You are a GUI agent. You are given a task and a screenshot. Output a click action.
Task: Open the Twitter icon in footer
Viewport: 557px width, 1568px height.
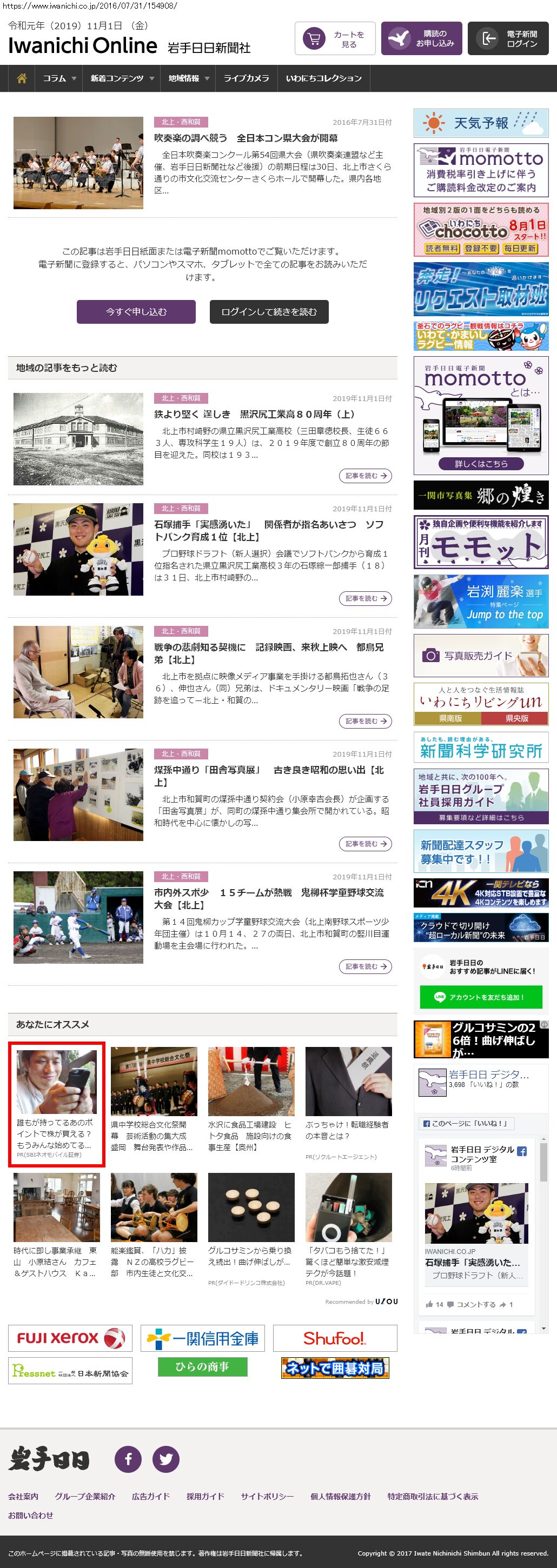pyautogui.click(x=165, y=1459)
